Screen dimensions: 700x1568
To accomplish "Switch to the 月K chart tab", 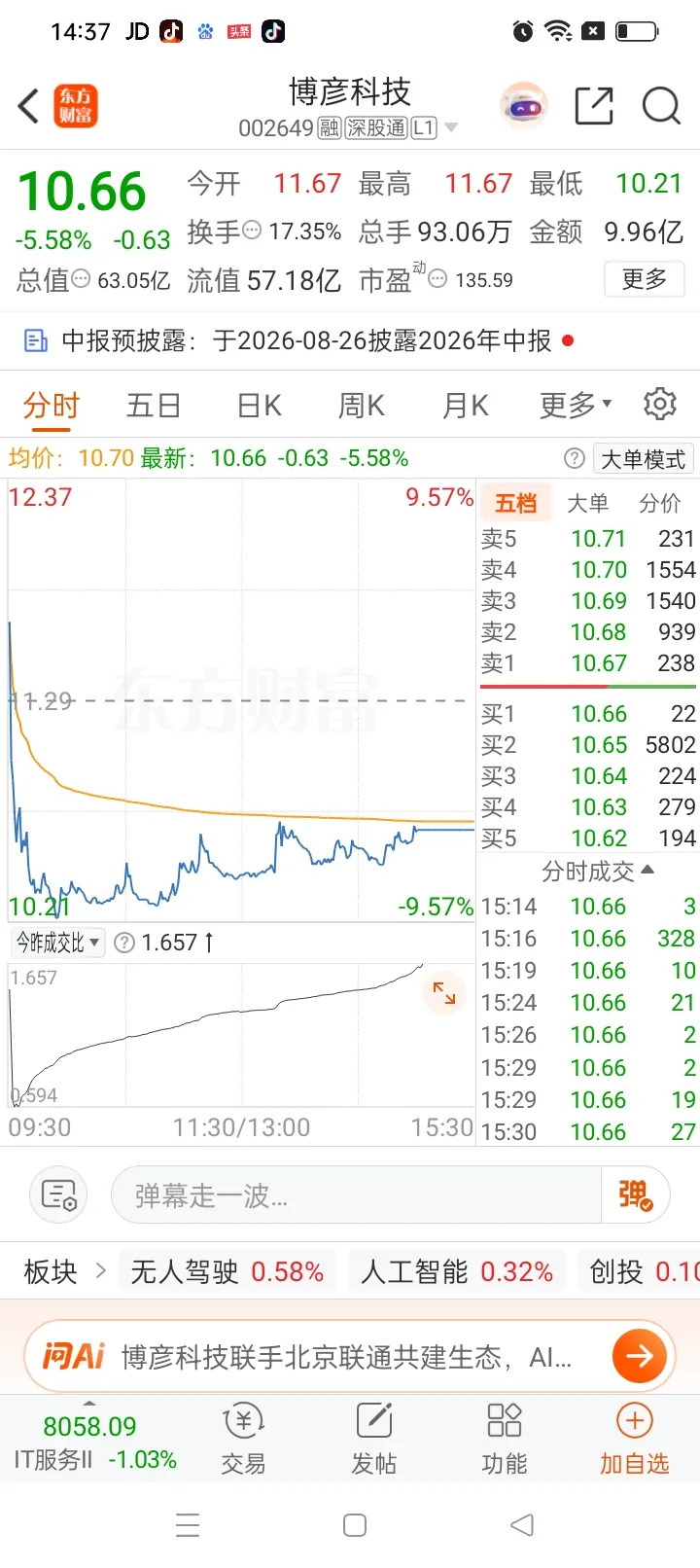I will [x=466, y=405].
